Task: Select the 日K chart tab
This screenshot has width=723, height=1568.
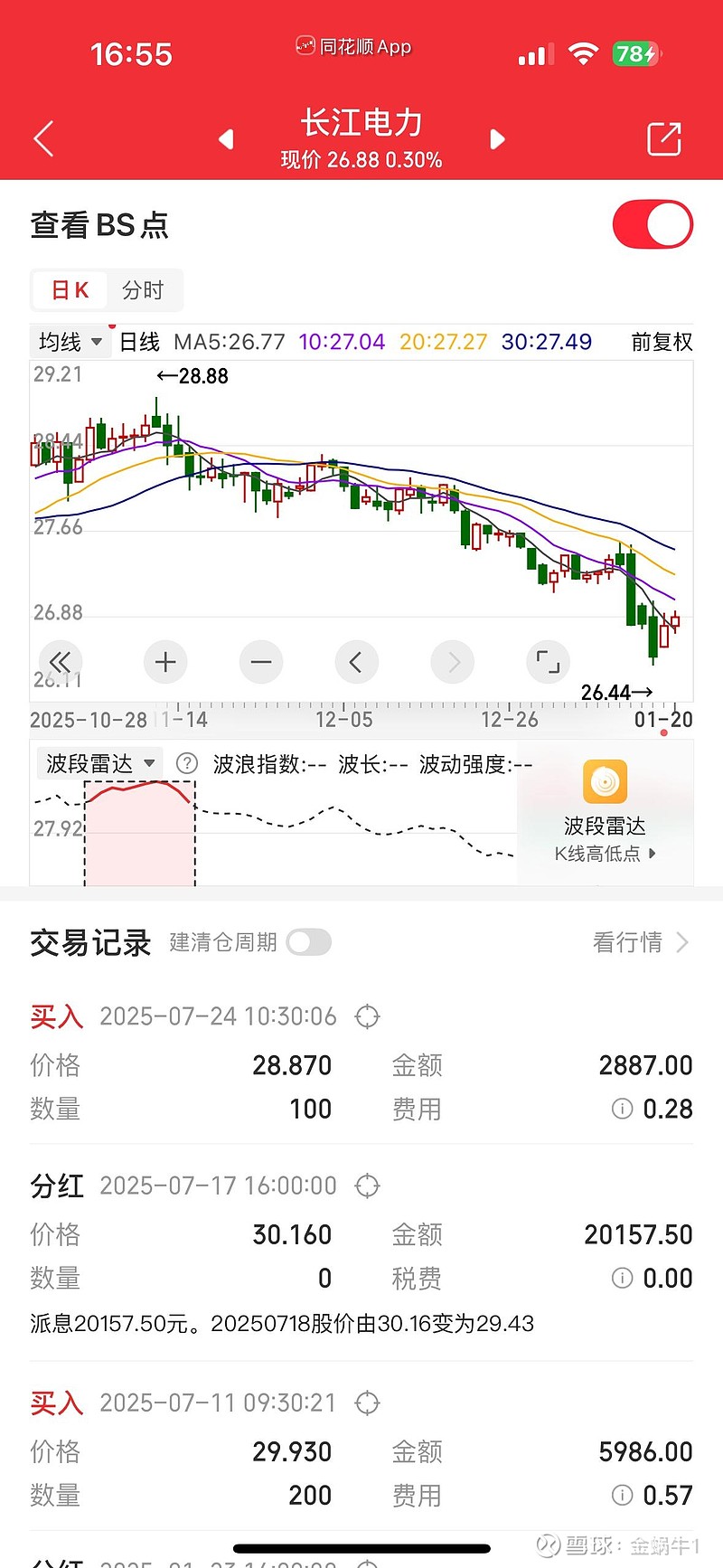Action: coord(70,290)
